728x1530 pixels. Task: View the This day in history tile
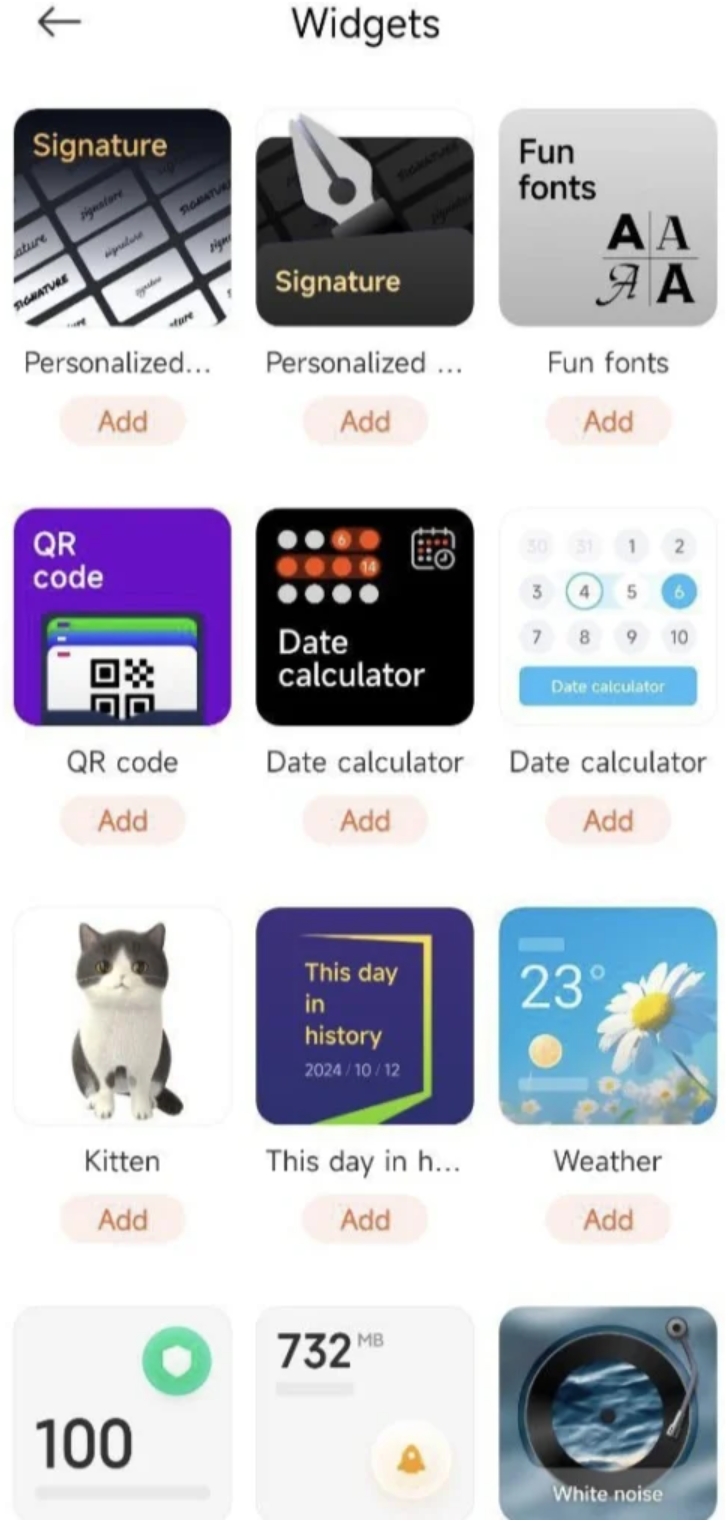[364, 1015]
